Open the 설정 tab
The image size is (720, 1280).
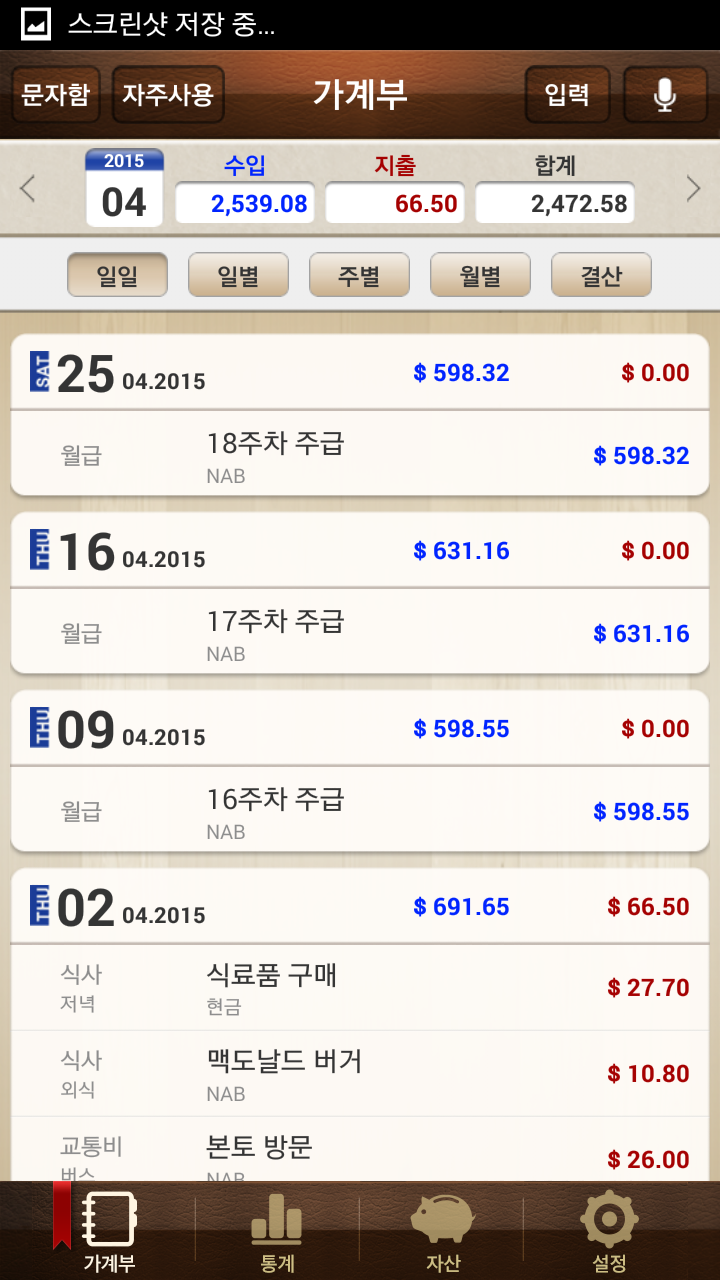point(609,1232)
